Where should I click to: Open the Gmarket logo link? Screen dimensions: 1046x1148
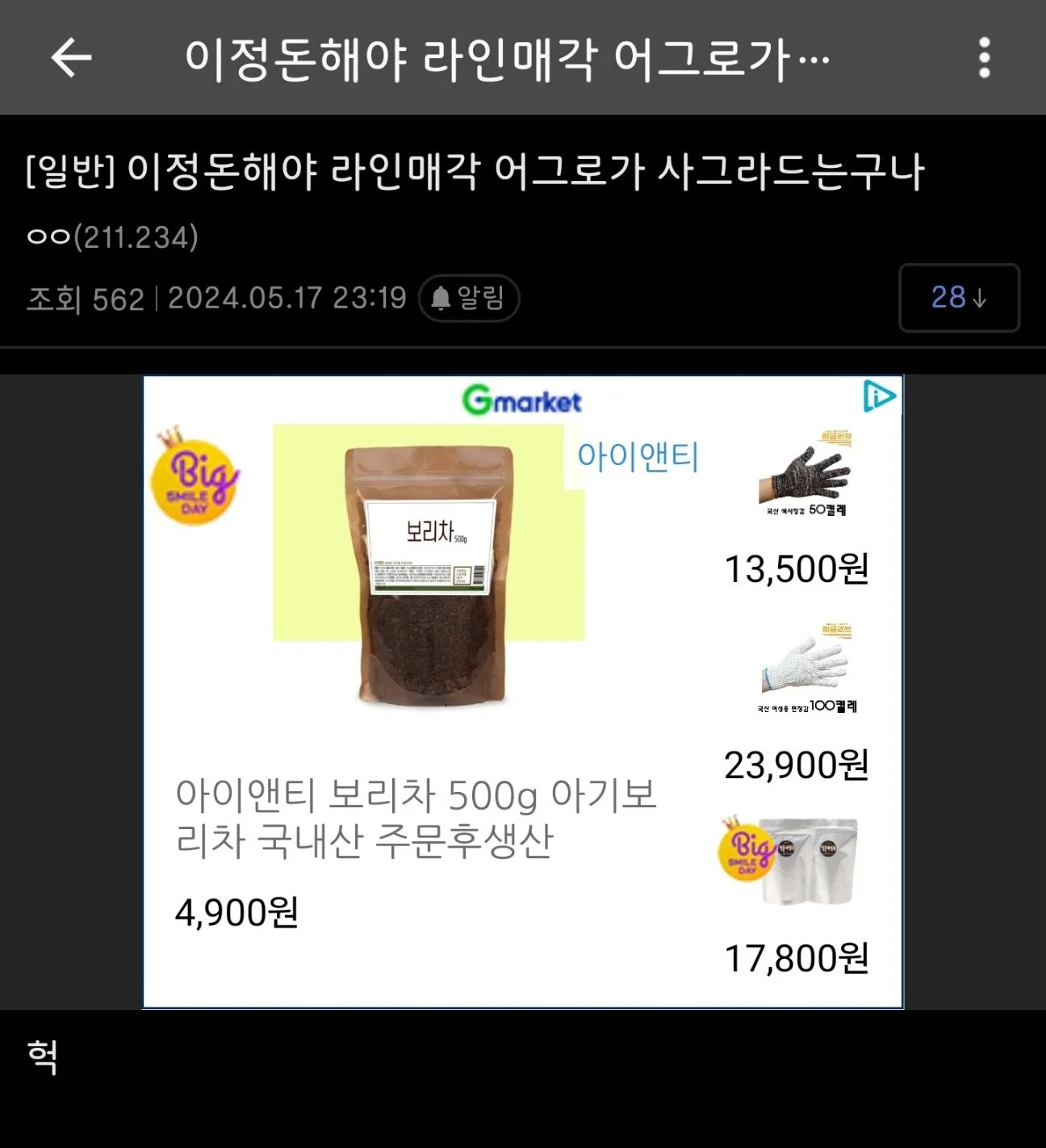[522, 400]
